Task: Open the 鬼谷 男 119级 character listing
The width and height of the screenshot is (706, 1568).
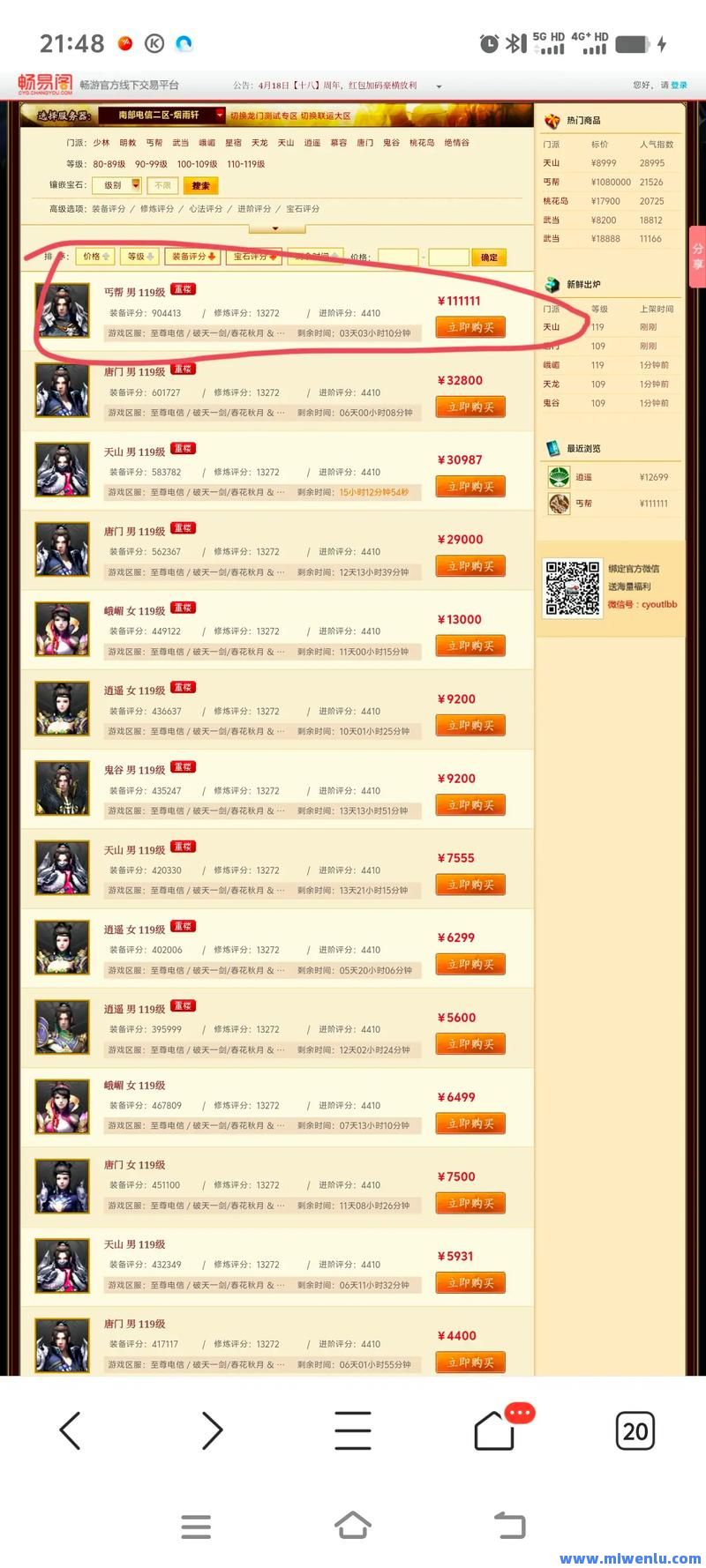Action: click(134, 770)
